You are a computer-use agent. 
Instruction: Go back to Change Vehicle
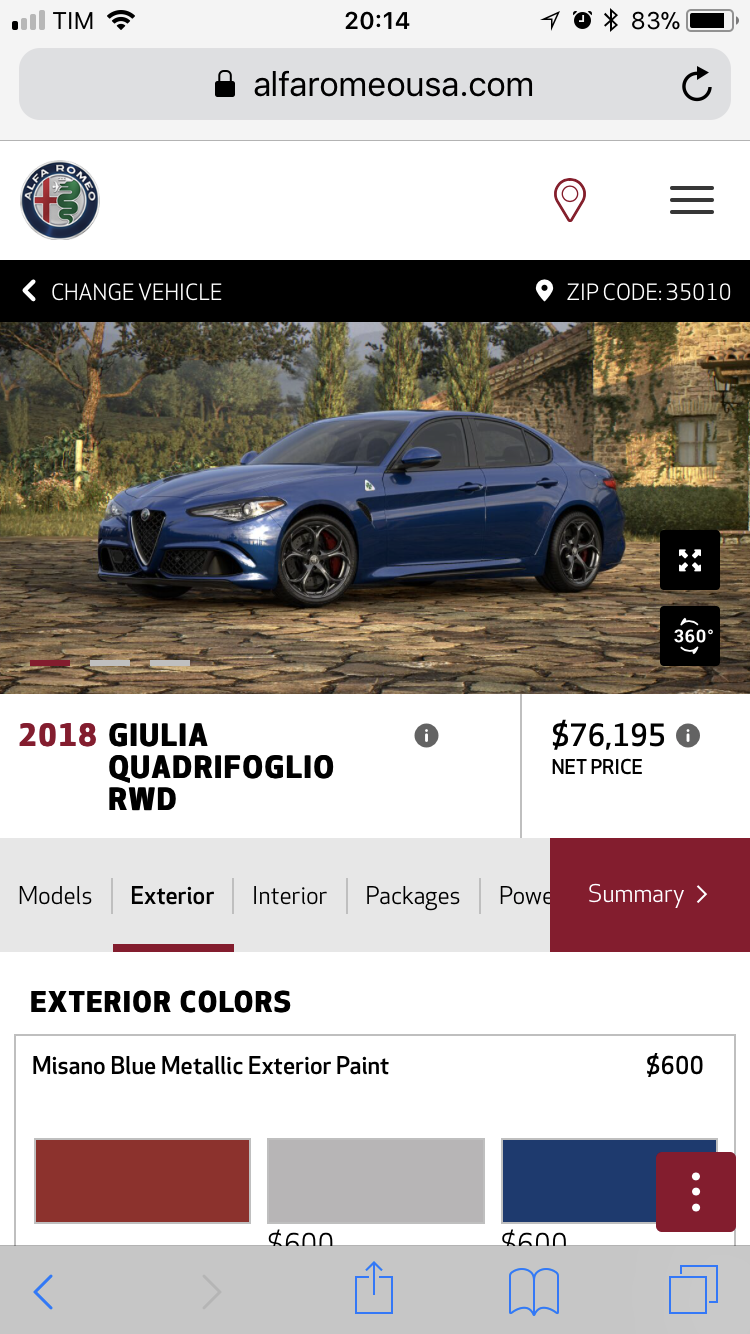[x=122, y=292]
